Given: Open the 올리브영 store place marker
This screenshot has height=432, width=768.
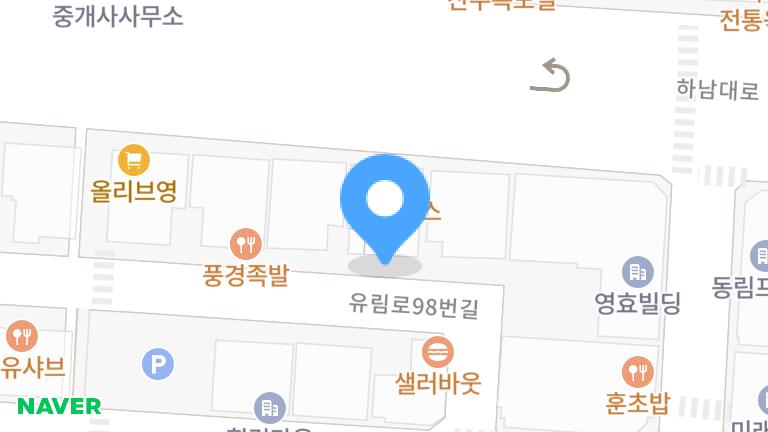Looking at the screenshot, I should [133, 160].
